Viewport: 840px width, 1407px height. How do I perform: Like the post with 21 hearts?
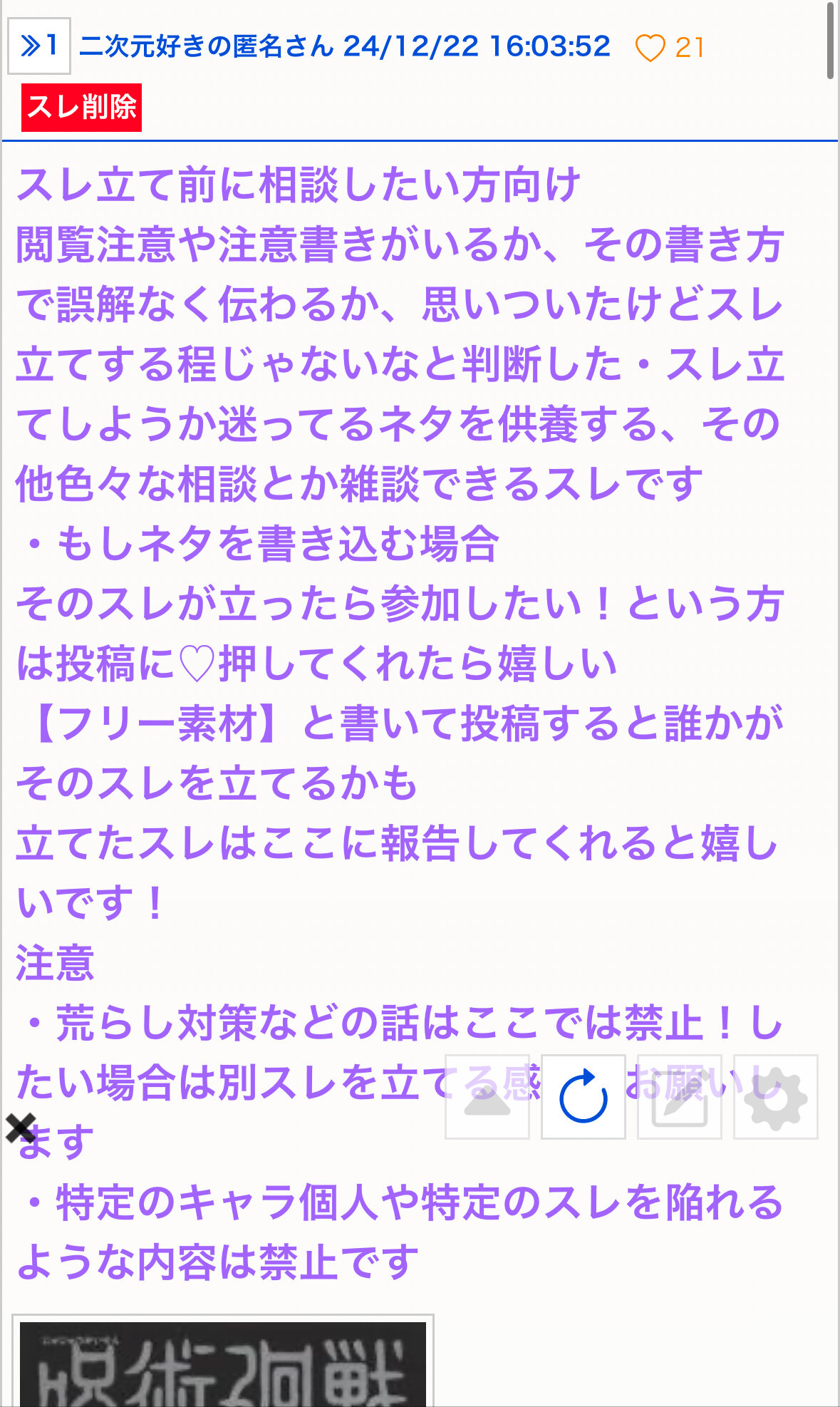[x=650, y=48]
